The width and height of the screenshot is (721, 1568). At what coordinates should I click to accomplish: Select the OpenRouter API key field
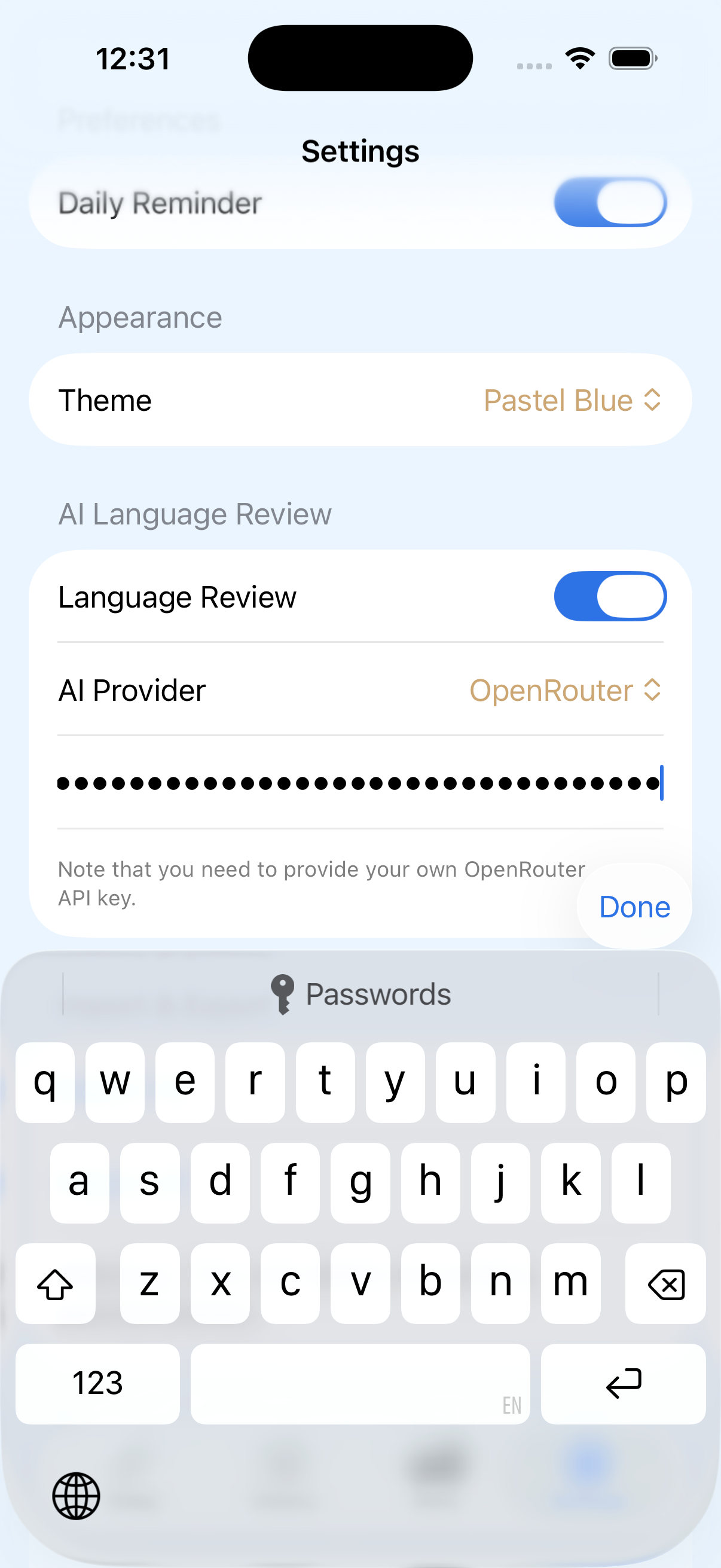tap(360, 784)
